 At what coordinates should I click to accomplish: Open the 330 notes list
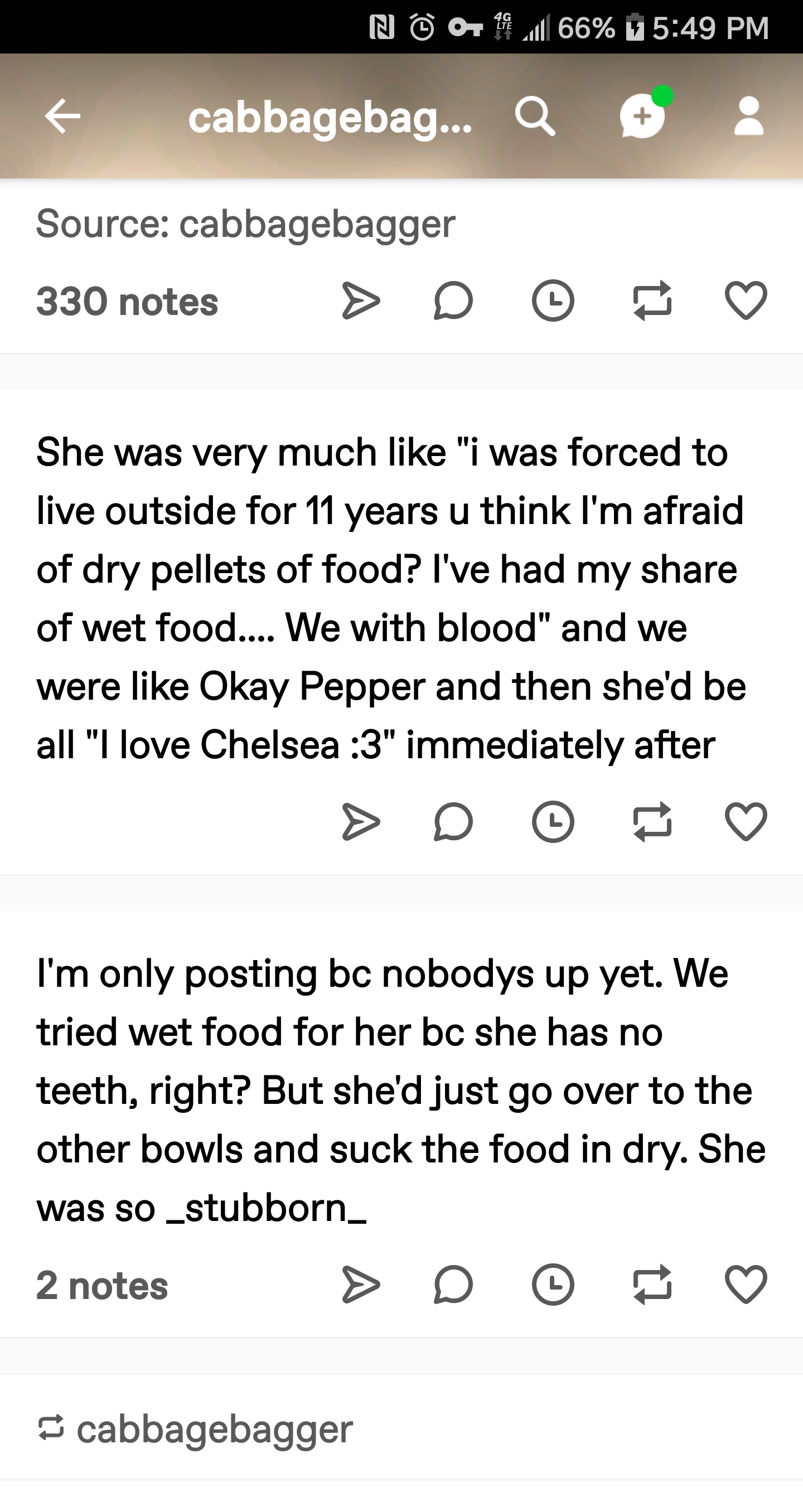click(127, 301)
